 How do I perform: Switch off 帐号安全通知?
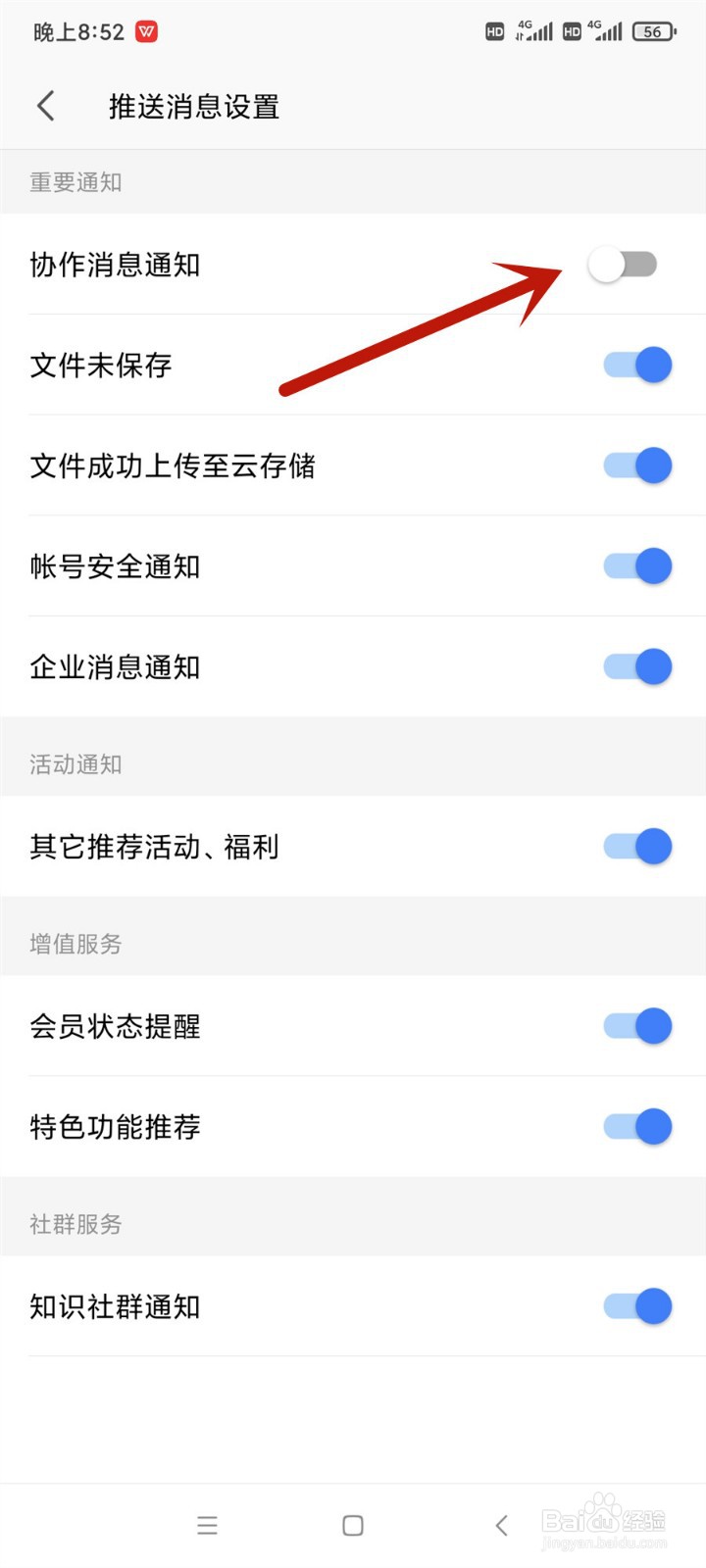tap(637, 565)
